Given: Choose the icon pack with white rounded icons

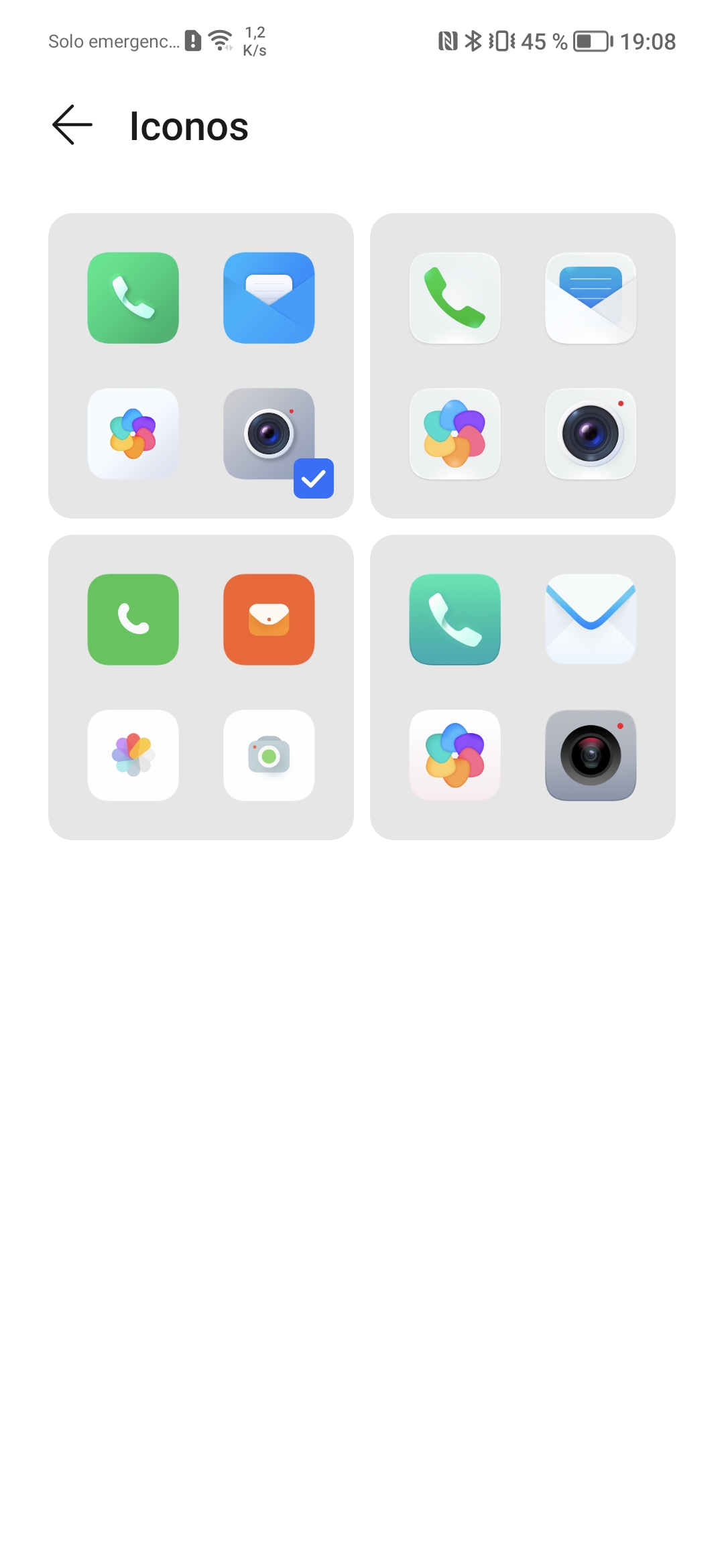Looking at the screenshot, I should click(523, 366).
